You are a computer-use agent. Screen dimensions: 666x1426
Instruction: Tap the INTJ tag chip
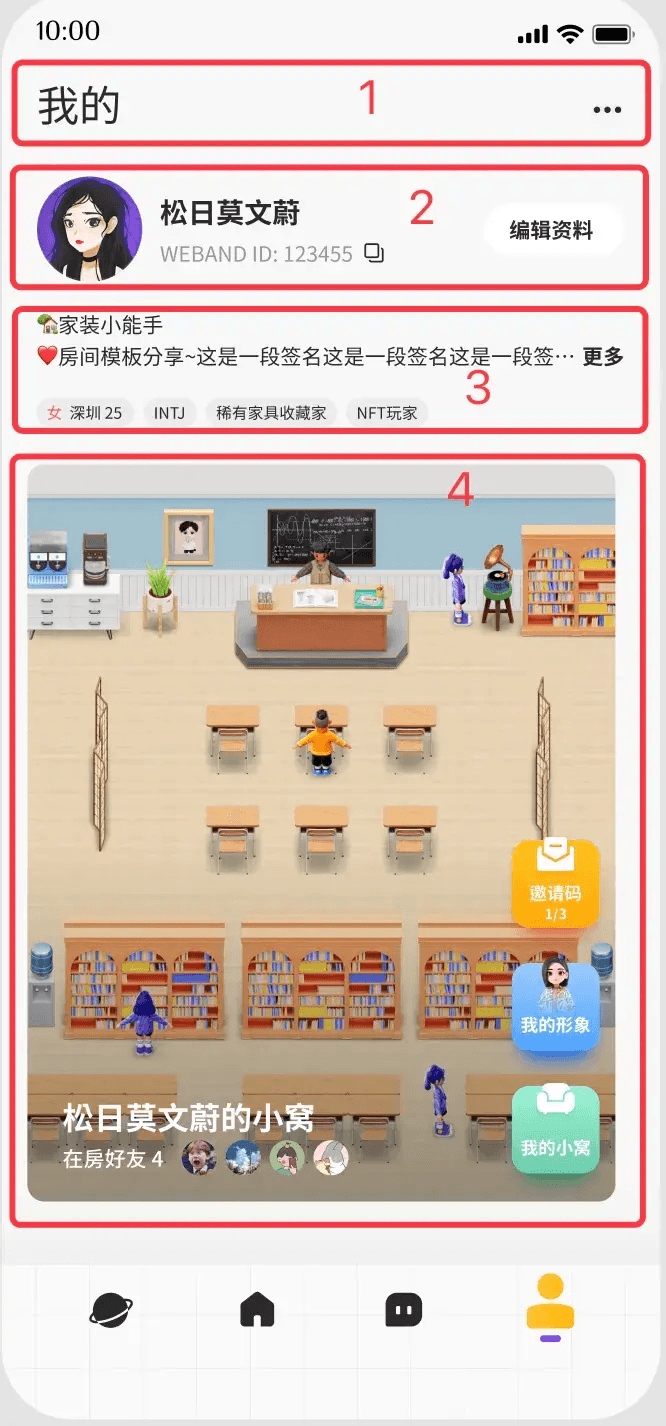pos(169,412)
